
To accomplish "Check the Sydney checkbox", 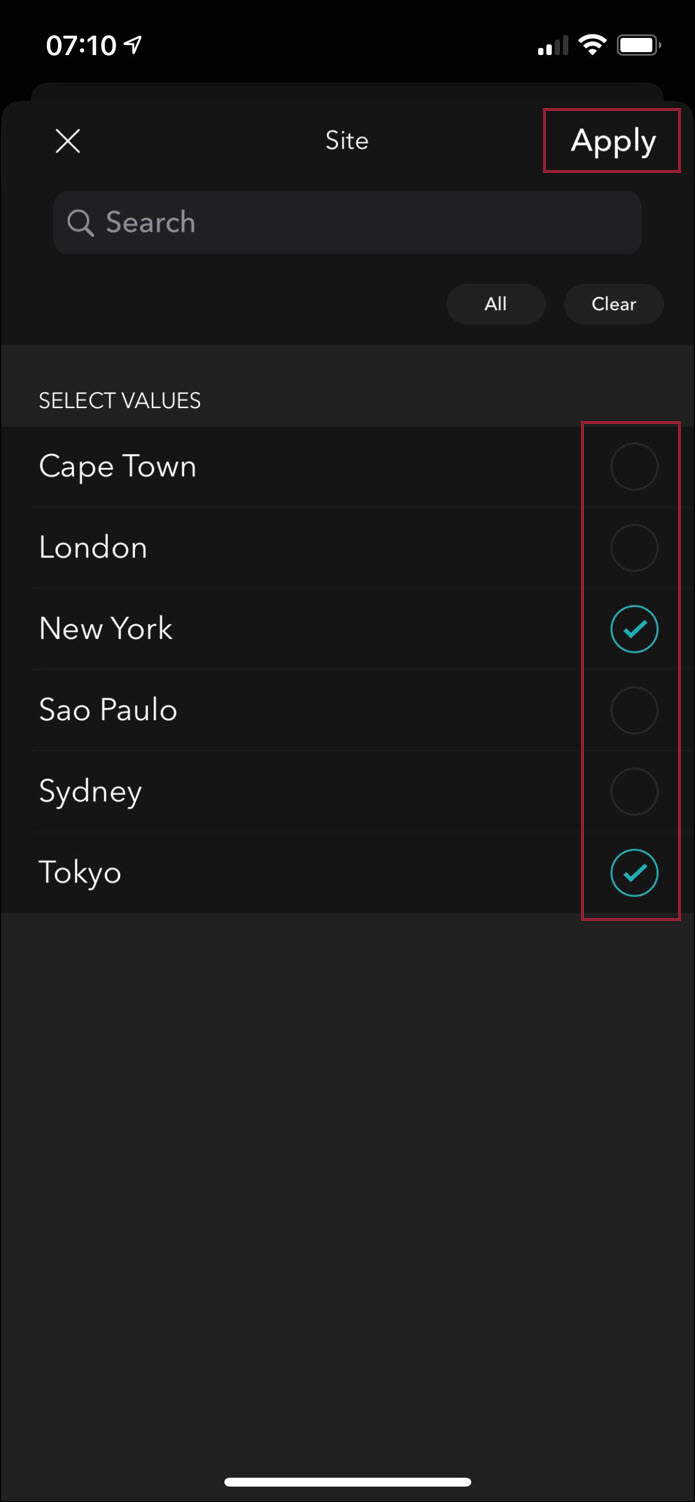I will tap(634, 791).
